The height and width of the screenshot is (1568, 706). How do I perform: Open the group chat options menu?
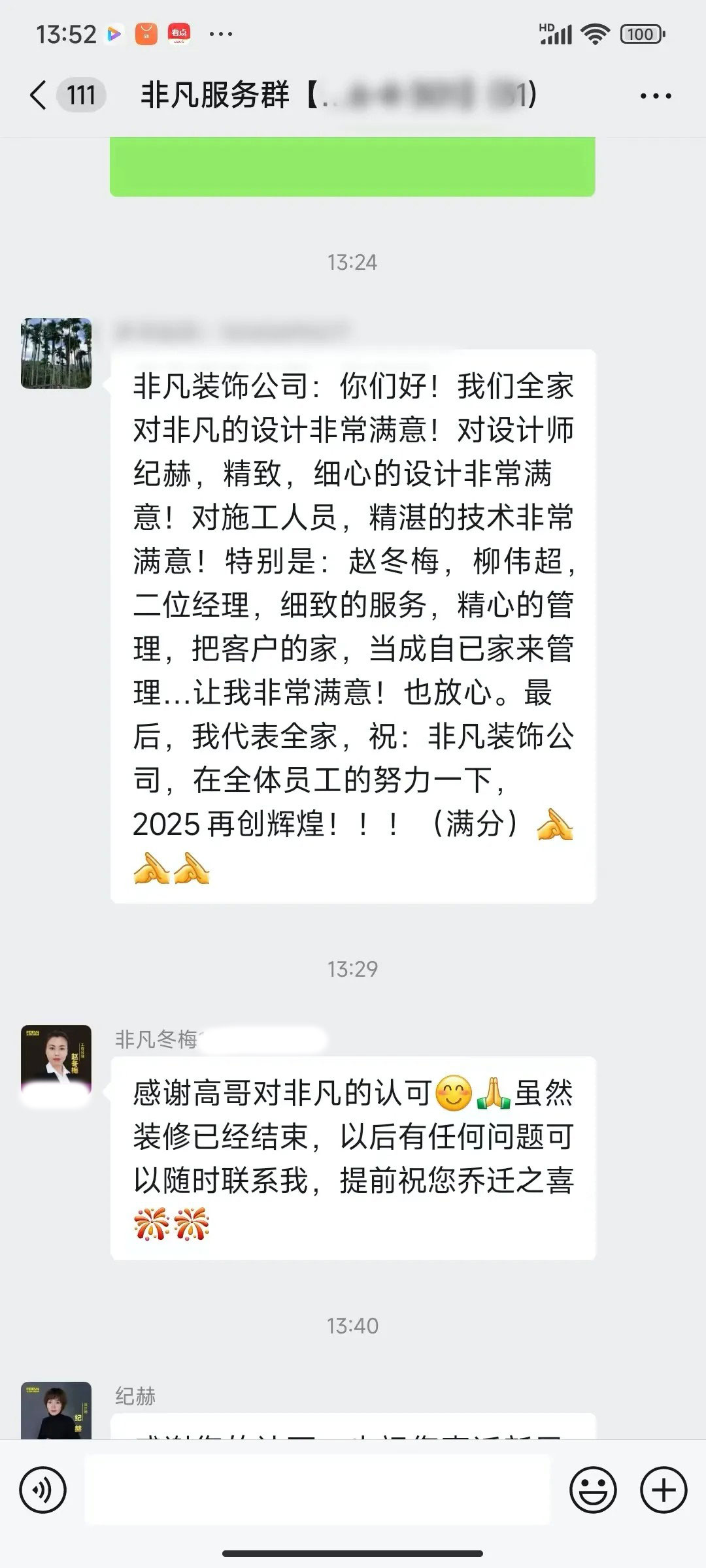(x=655, y=96)
